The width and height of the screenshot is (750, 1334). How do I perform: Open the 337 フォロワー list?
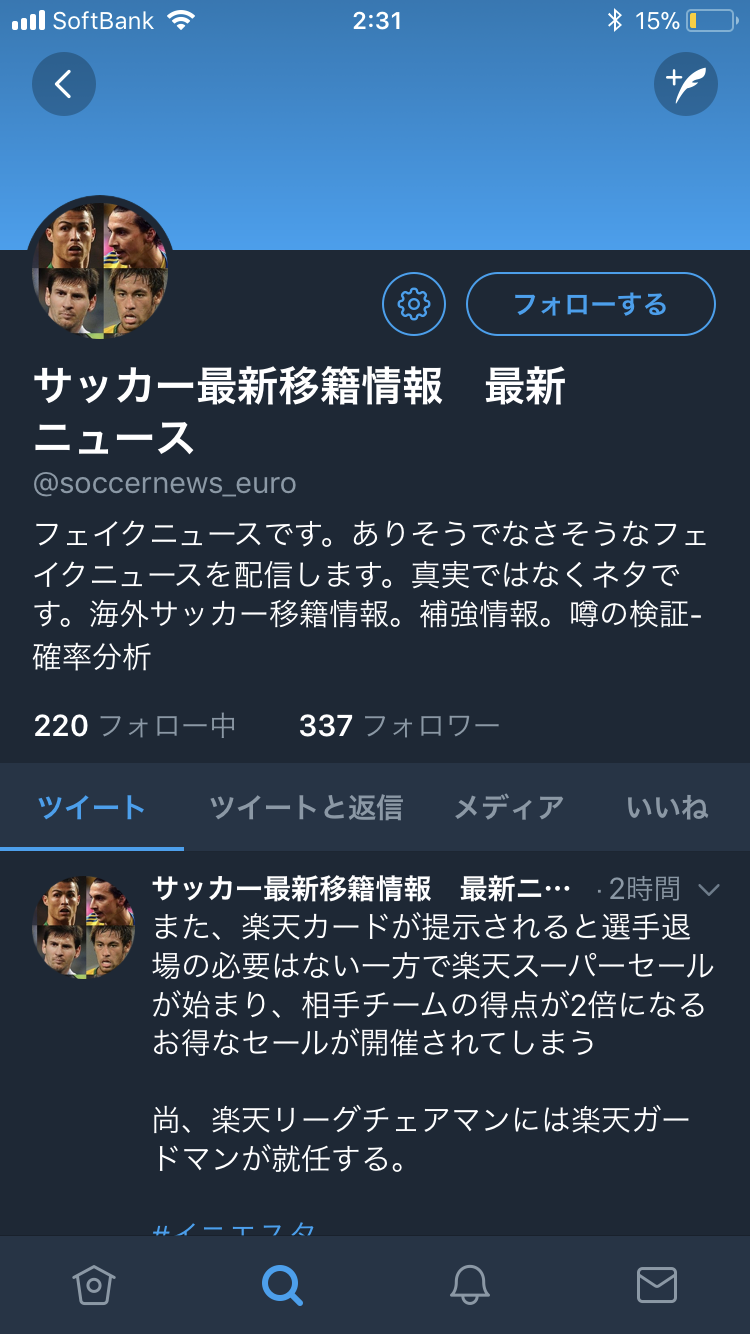pos(399,725)
